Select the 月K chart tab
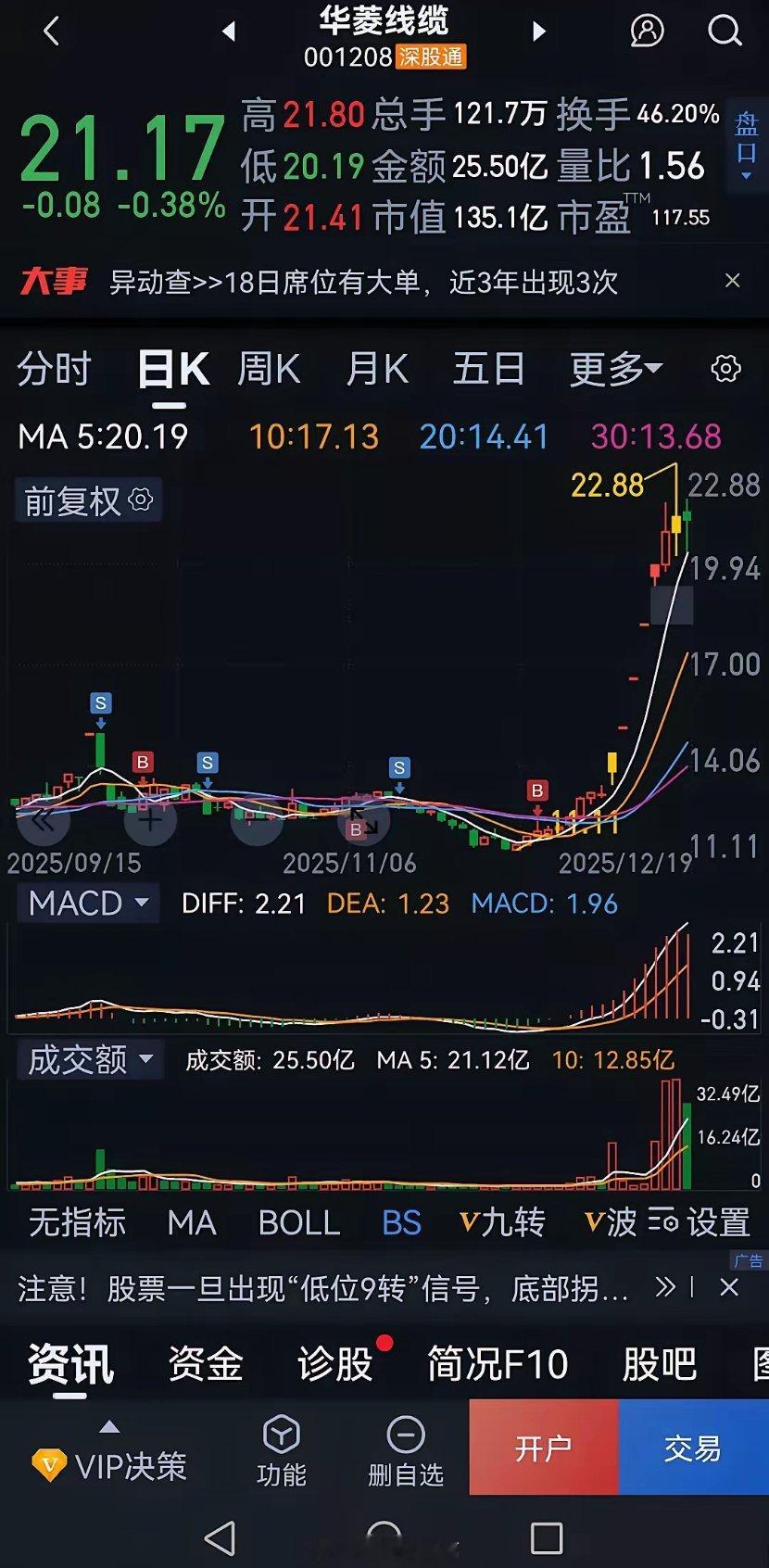 click(377, 370)
